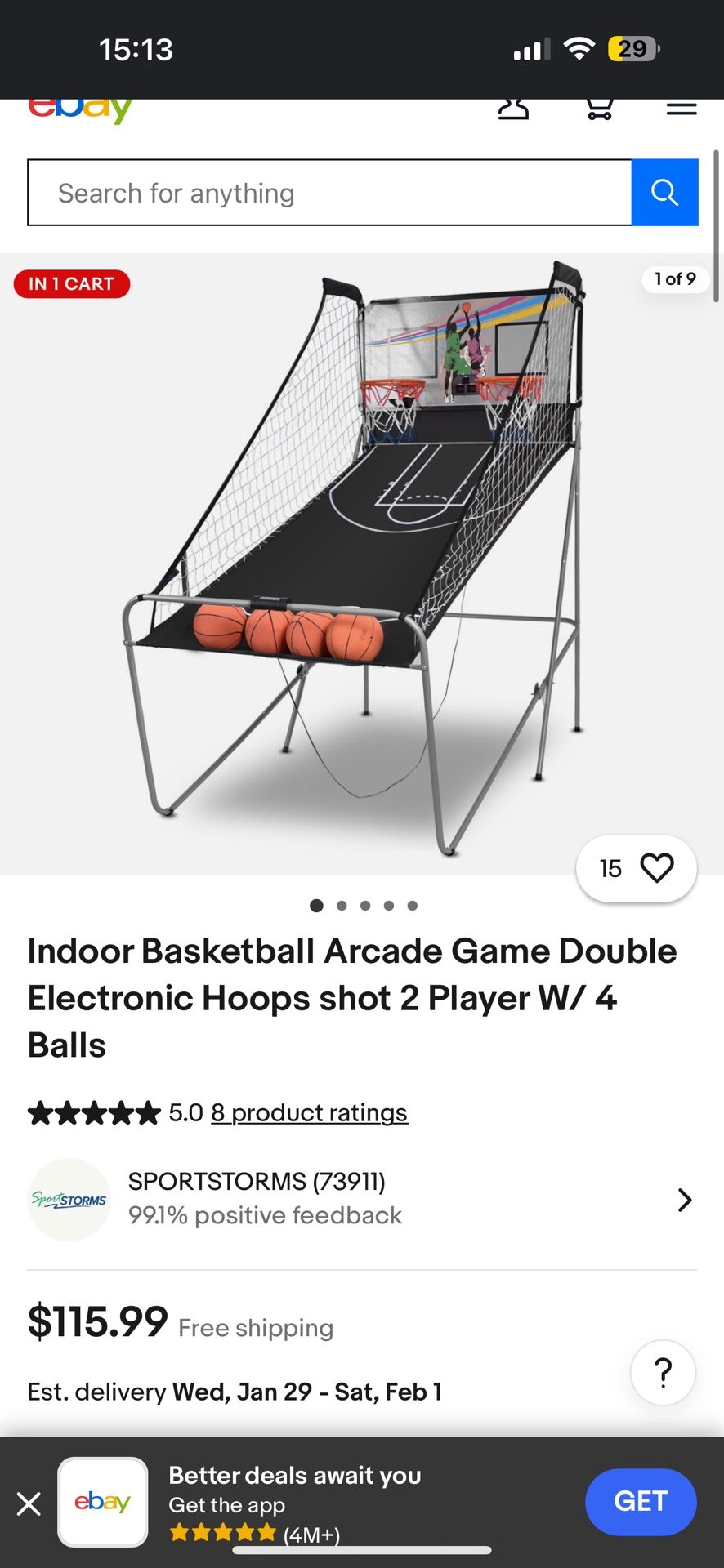This screenshot has height=1568, width=724.
Task: Open the shopping cart icon
Action: pyautogui.click(x=600, y=109)
